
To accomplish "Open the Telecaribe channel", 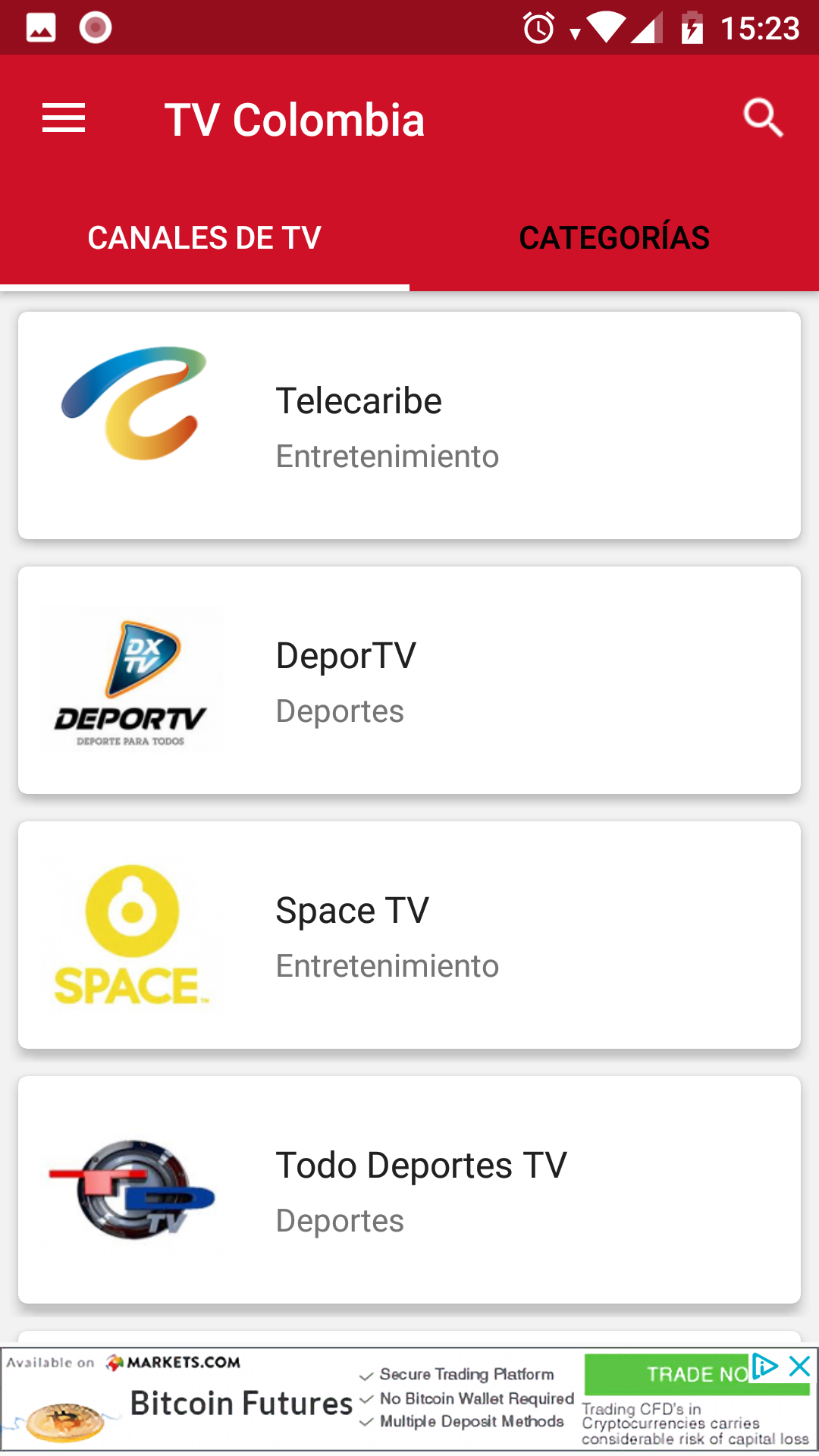I will (409, 425).
